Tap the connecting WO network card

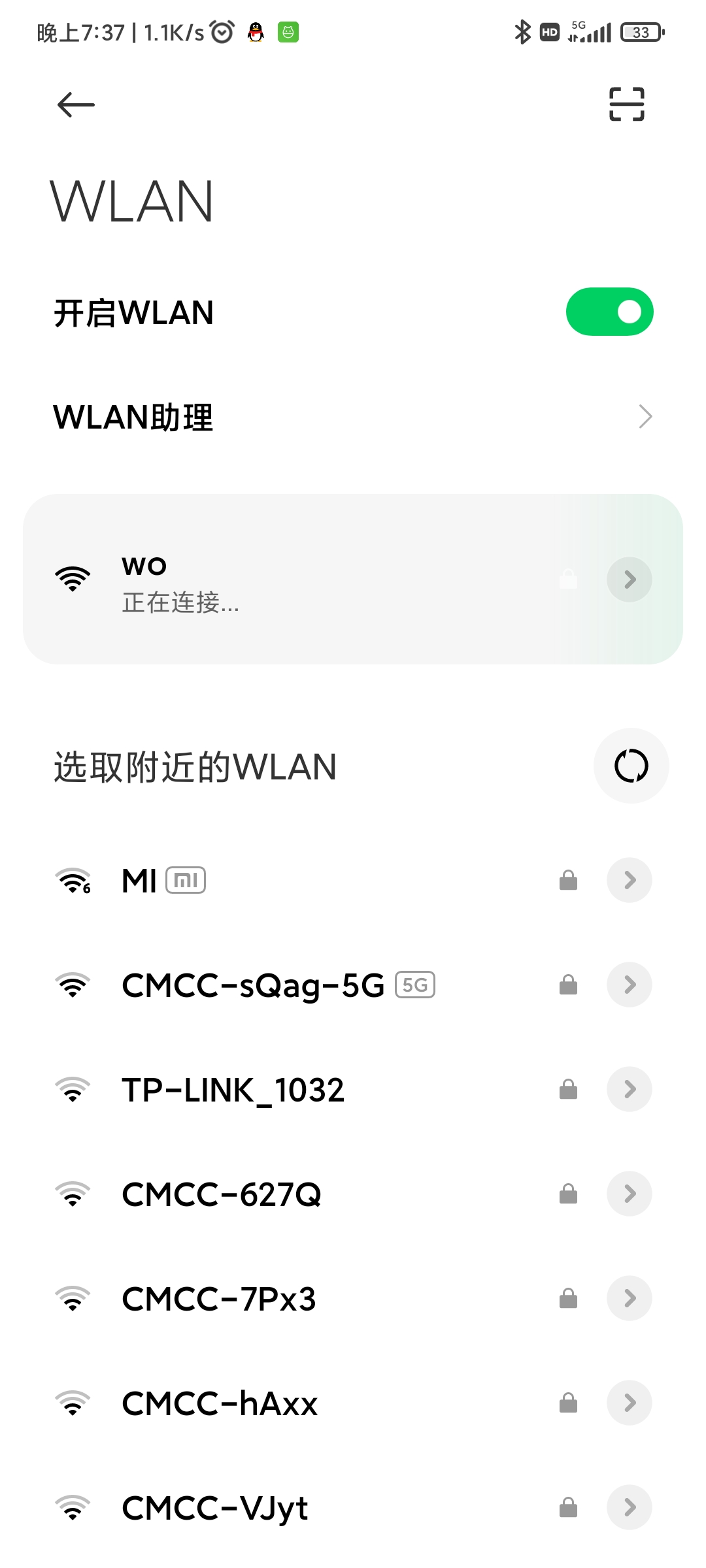tap(353, 580)
